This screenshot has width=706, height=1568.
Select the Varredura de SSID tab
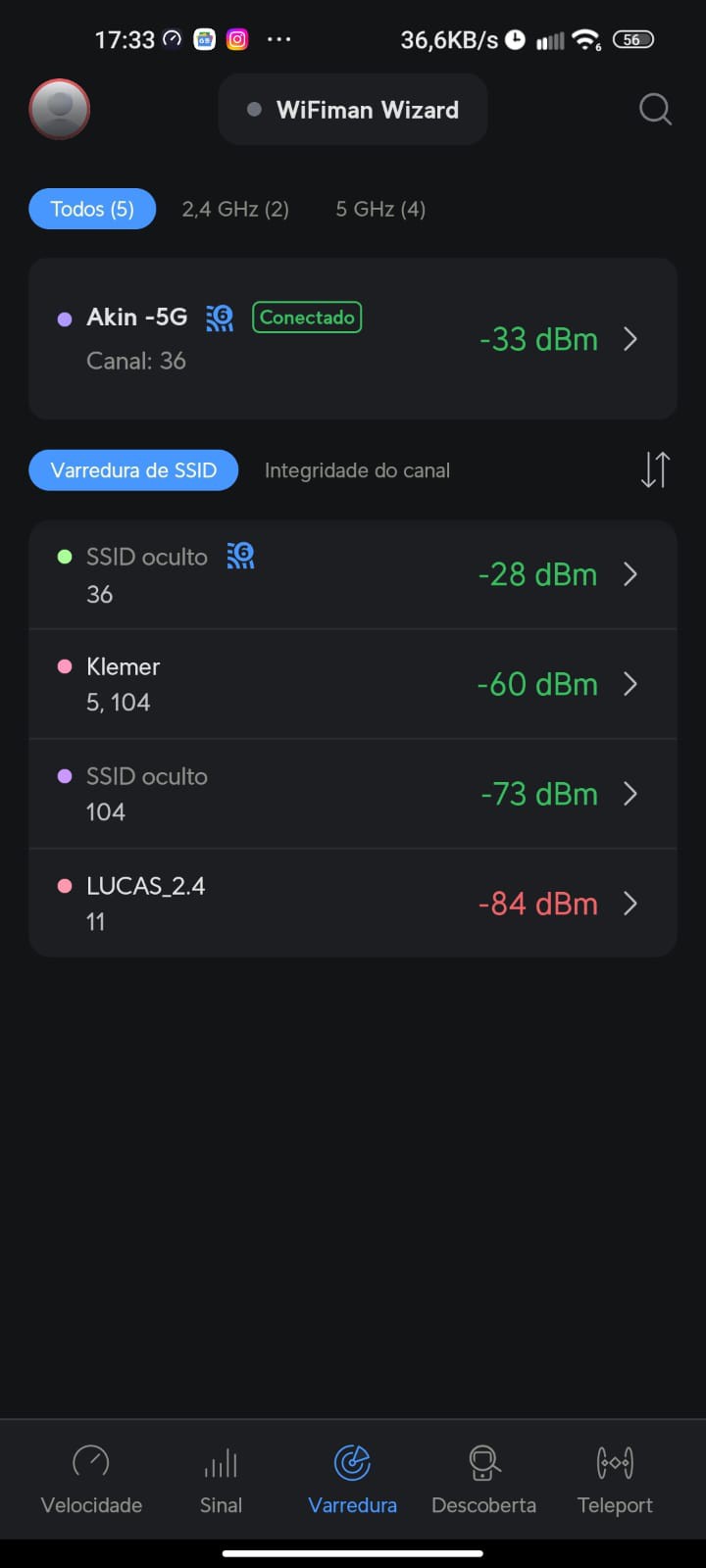(133, 470)
